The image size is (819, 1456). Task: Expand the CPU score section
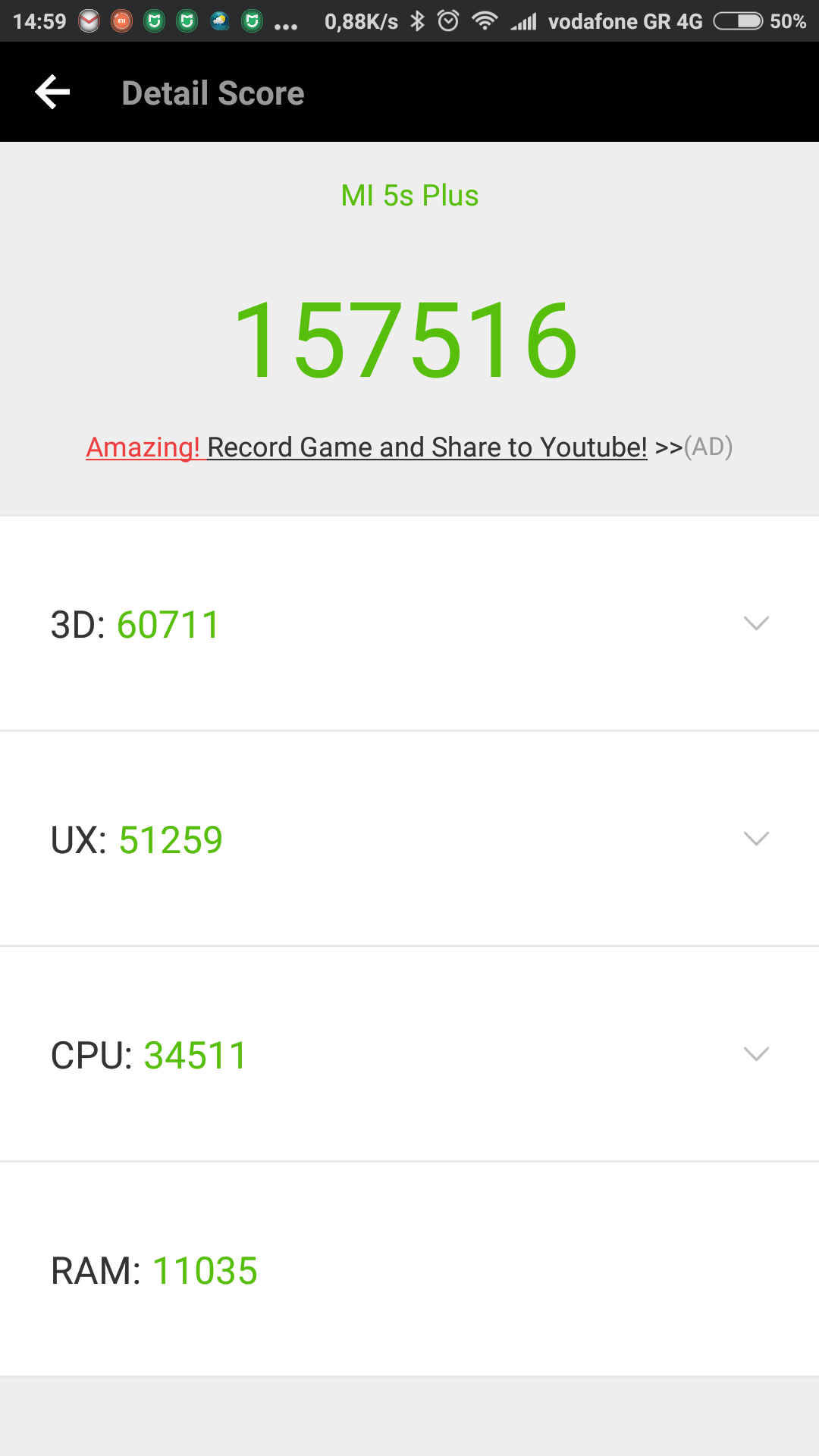[x=756, y=1054]
